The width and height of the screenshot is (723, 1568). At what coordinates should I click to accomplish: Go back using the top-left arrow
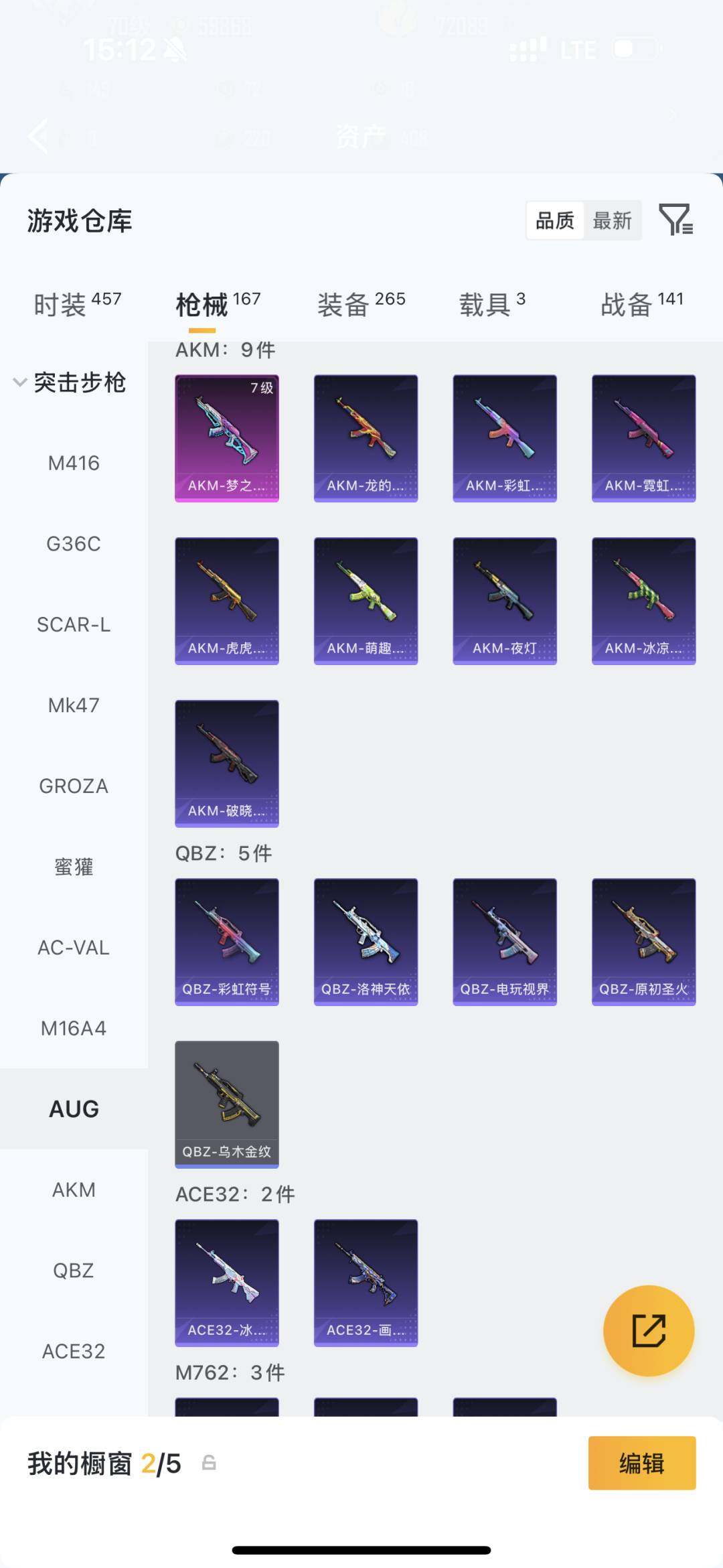(x=39, y=137)
